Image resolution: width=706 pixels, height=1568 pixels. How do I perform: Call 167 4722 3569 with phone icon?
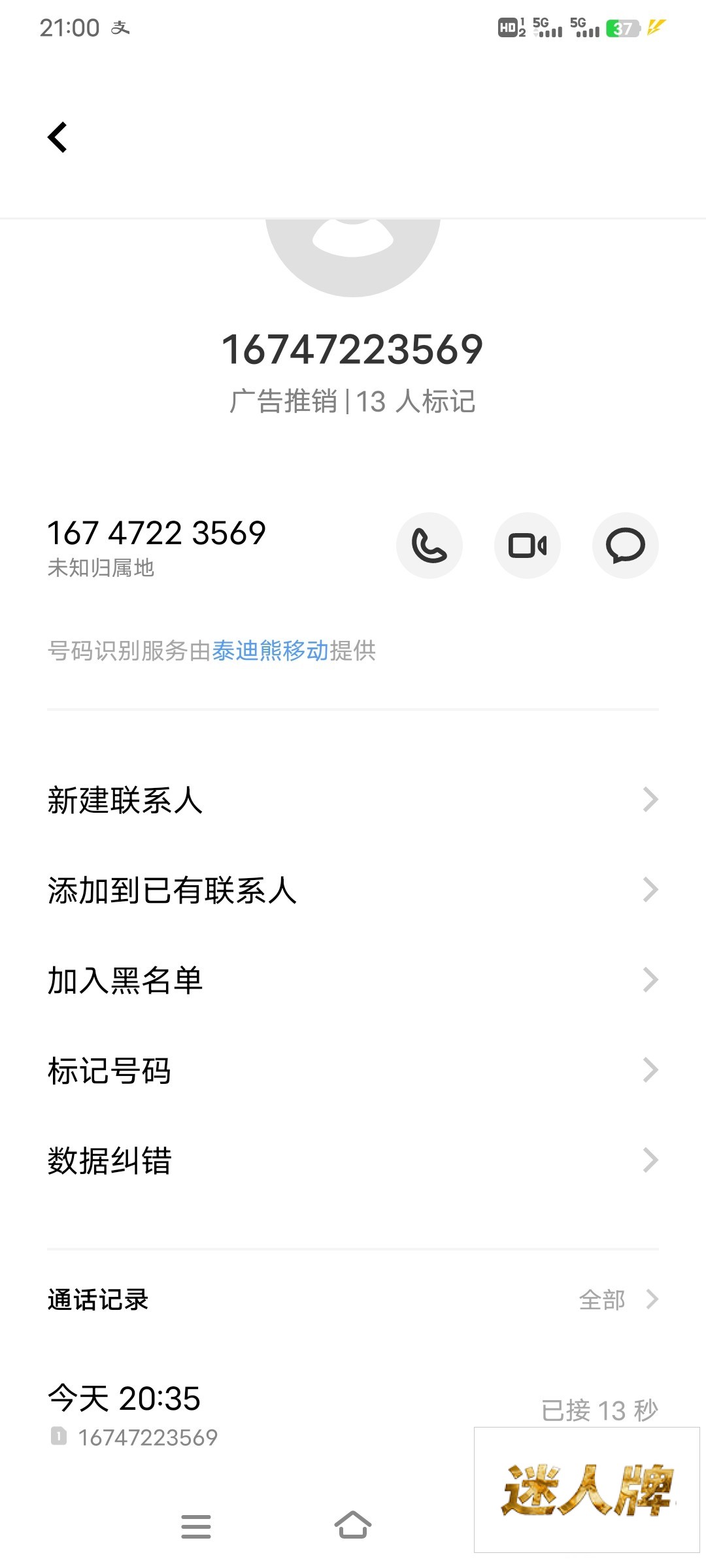429,546
